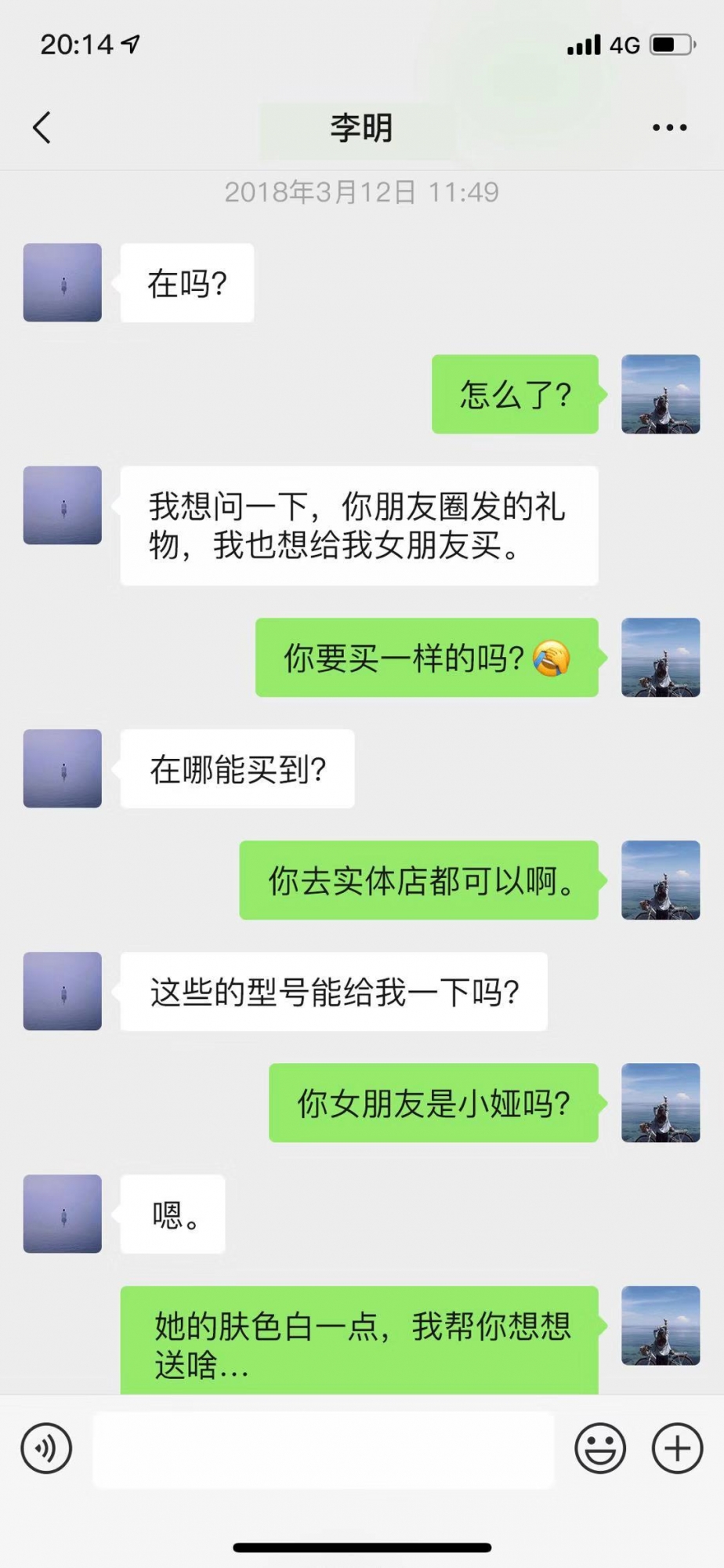Open the emoji sticker panel
Screen dimensions: 724x1568
click(x=600, y=1448)
